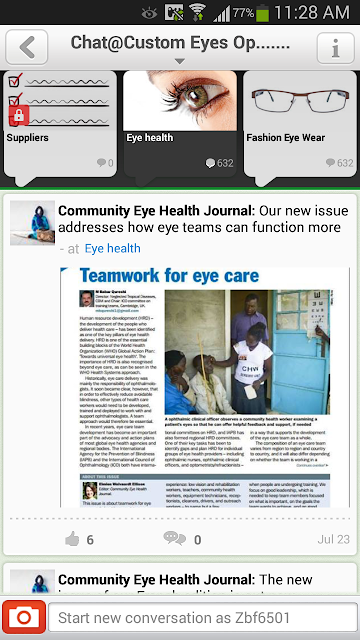Image resolution: width=360 pixels, height=640 pixels.
Task: Open comments on the Jul 23 post
Action: click(182, 540)
